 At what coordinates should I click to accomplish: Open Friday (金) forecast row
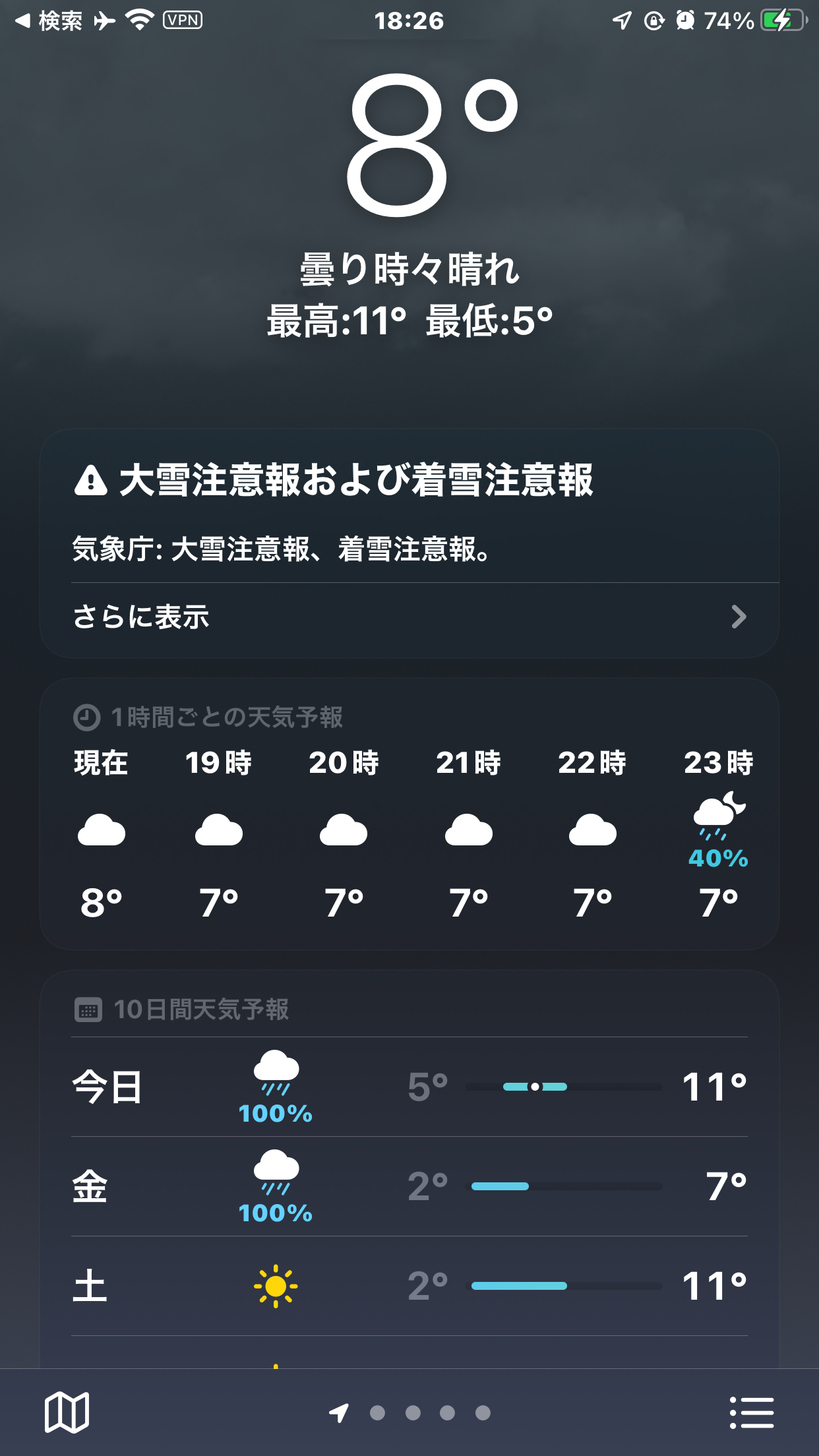(x=409, y=1186)
